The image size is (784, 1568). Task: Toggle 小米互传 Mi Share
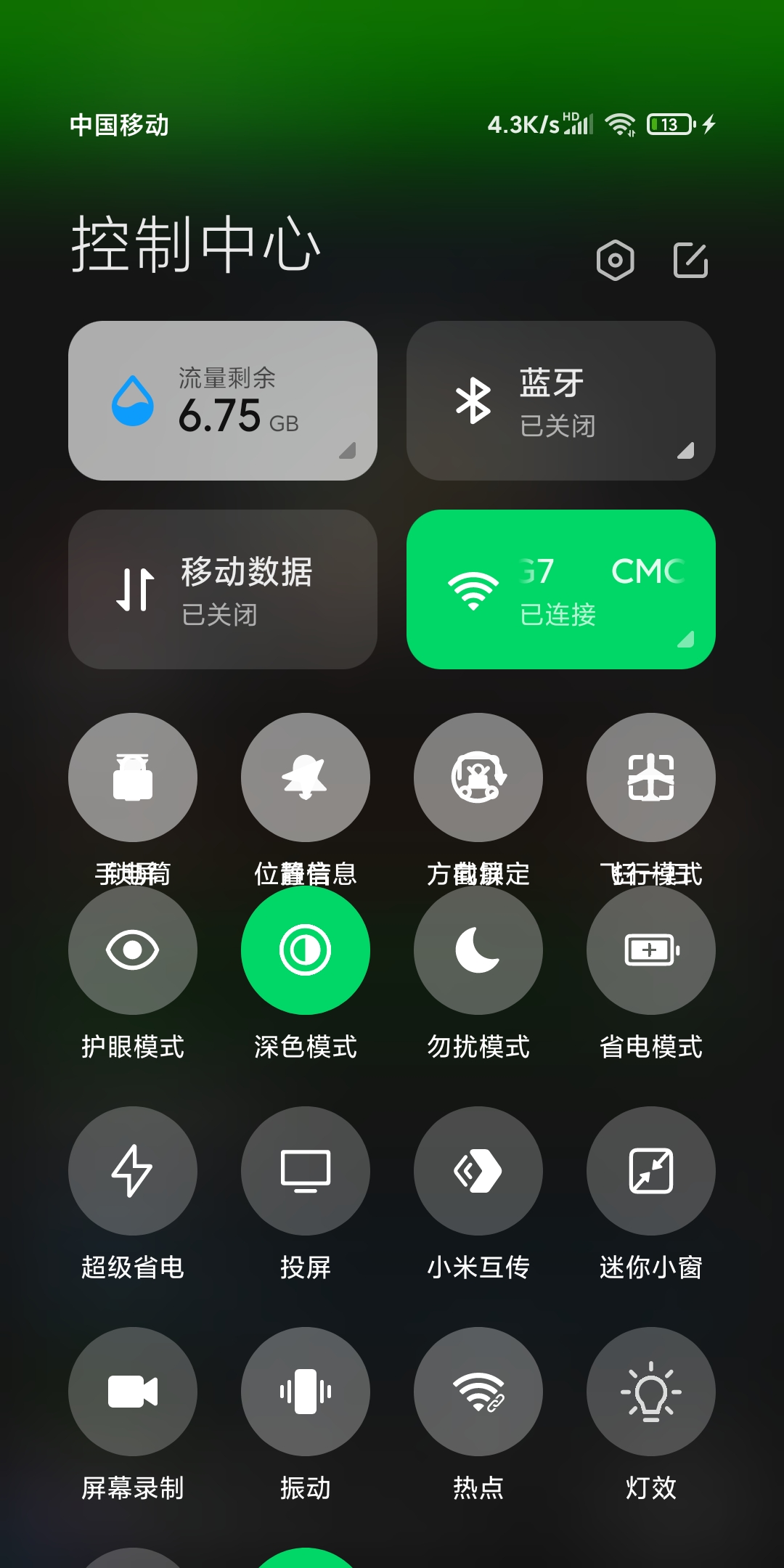478,1171
